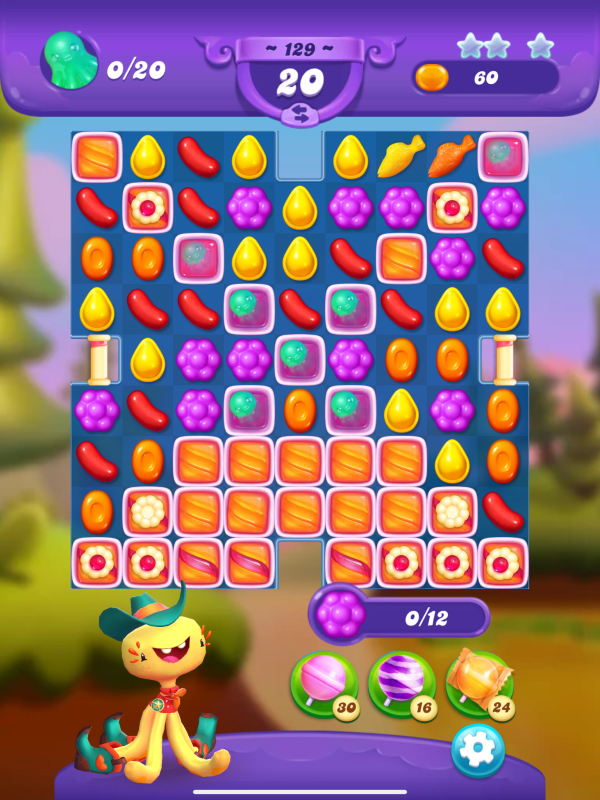Tap the yellow fish candy
600x800 pixels.
click(x=401, y=155)
